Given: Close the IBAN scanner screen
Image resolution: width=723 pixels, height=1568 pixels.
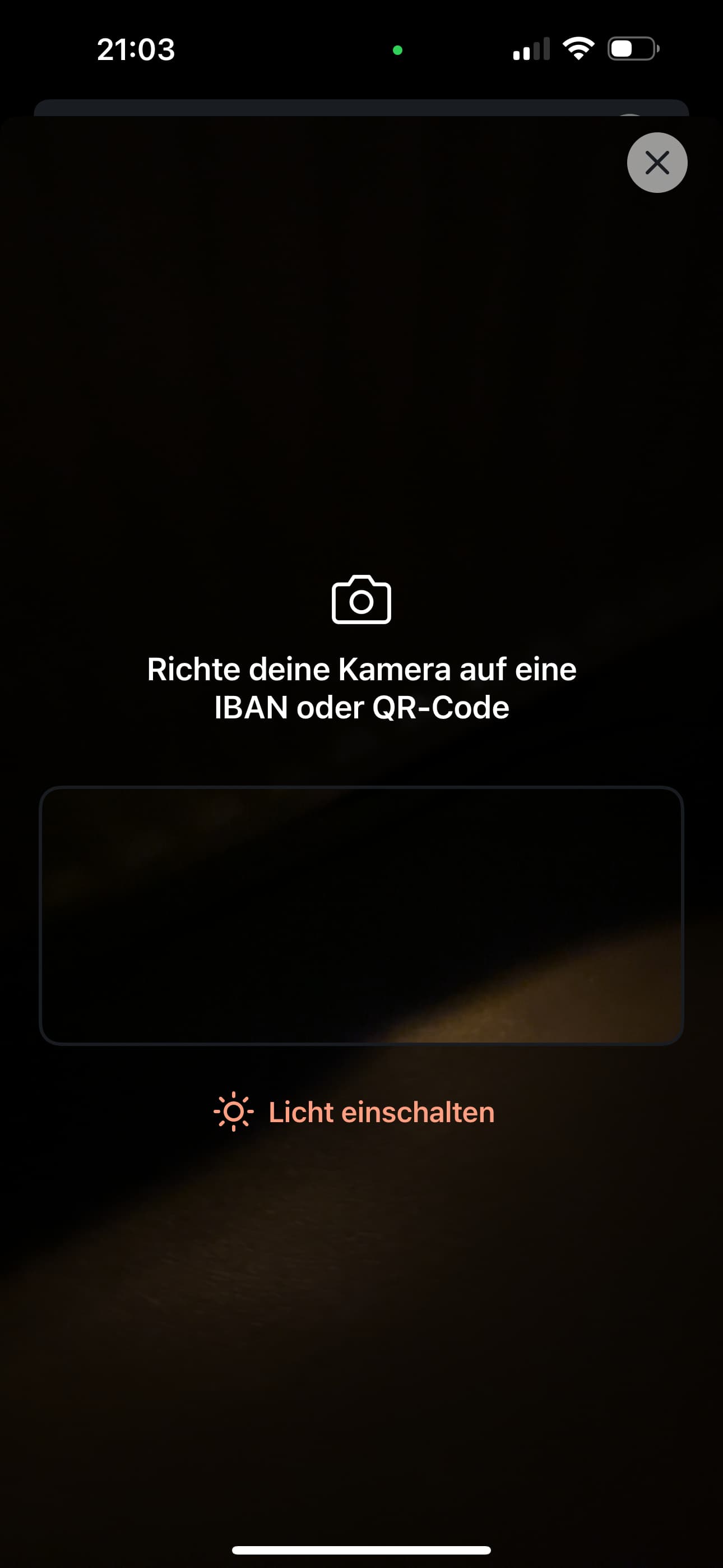Looking at the screenshot, I should [x=657, y=163].
